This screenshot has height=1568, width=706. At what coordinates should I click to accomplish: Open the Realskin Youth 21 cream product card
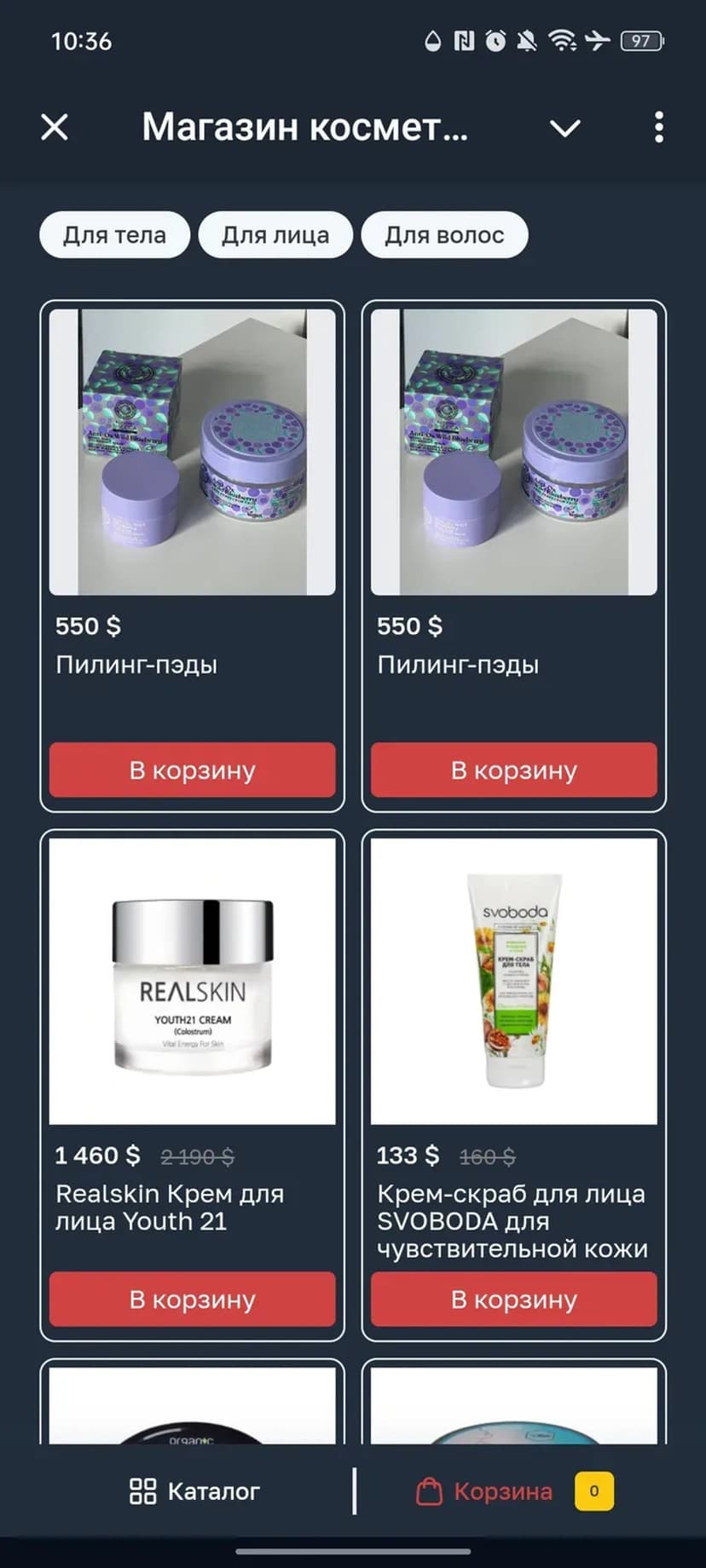[x=192, y=982]
